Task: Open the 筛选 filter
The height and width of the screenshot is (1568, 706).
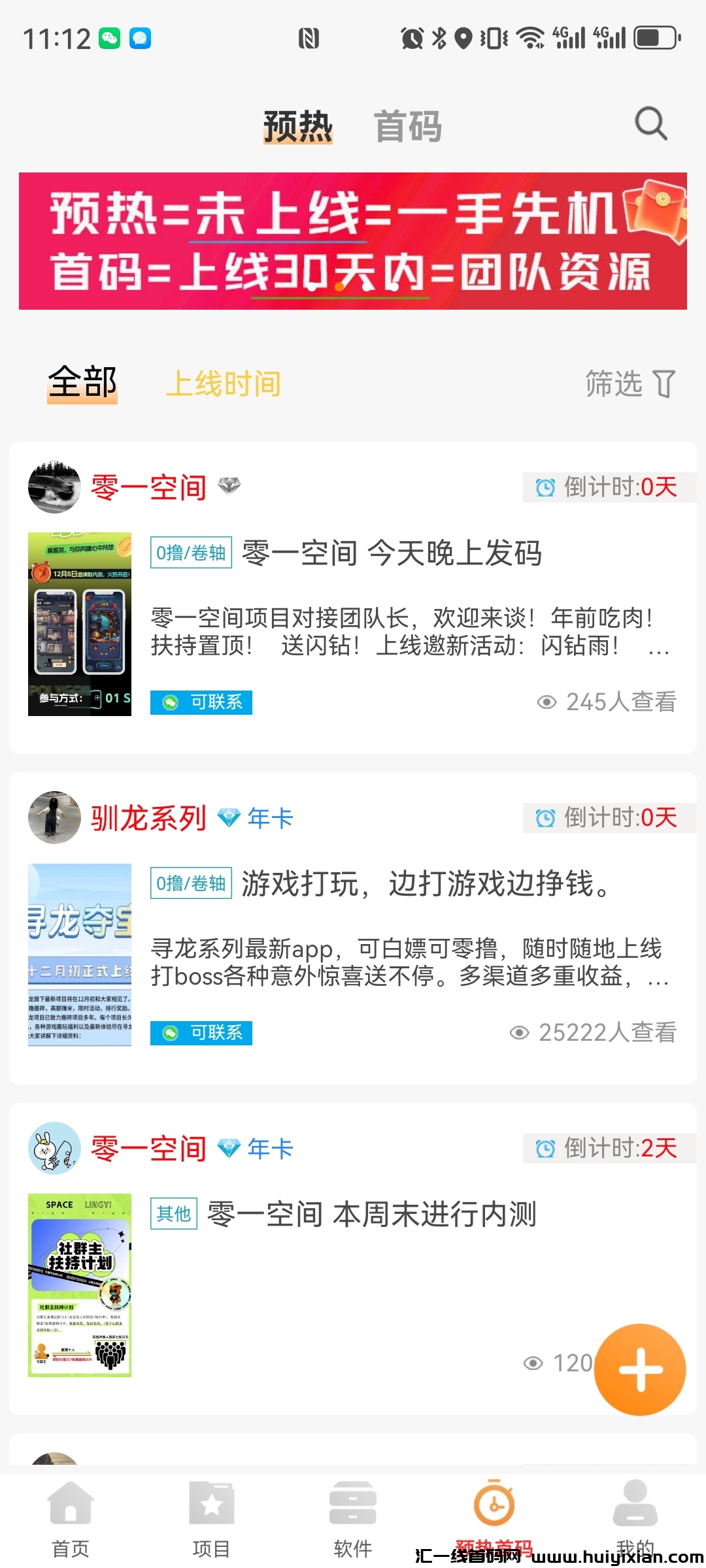Action: tap(630, 384)
